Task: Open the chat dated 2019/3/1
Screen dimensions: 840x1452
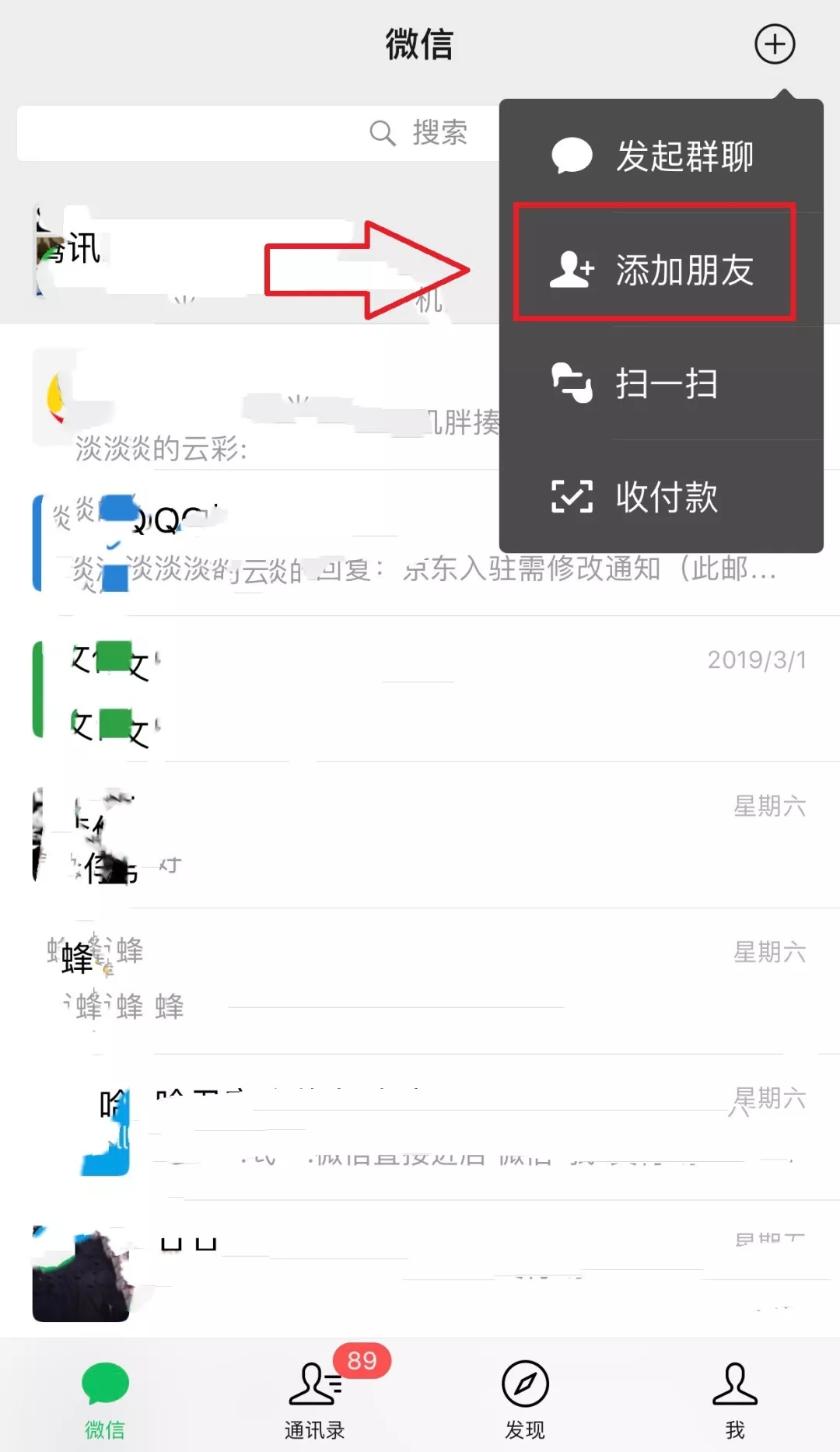Action: (x=420, y=689)
